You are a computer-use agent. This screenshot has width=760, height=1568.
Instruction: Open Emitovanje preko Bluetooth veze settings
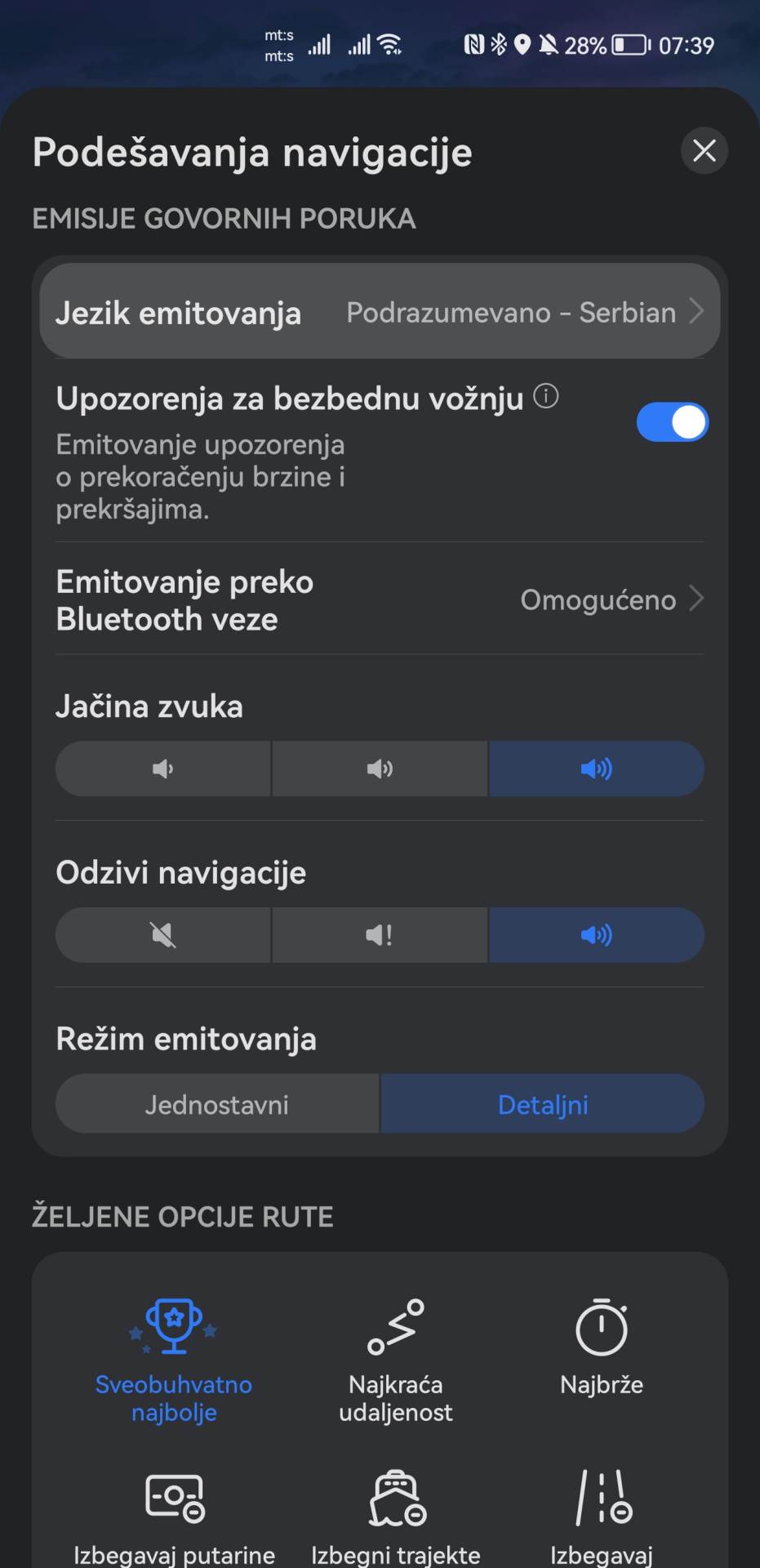click(380, 599)
